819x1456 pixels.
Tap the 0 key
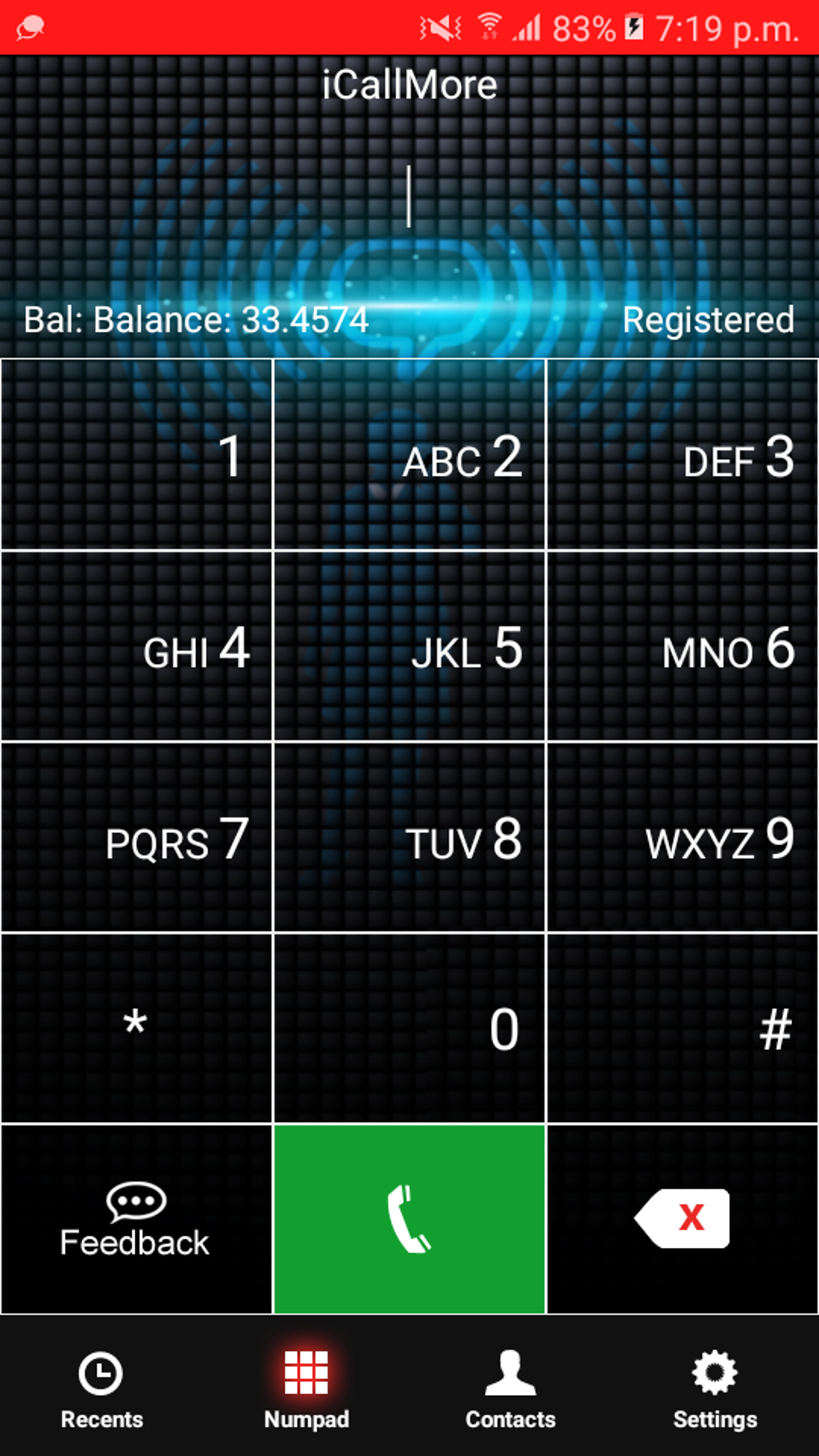coord(409,1028)
